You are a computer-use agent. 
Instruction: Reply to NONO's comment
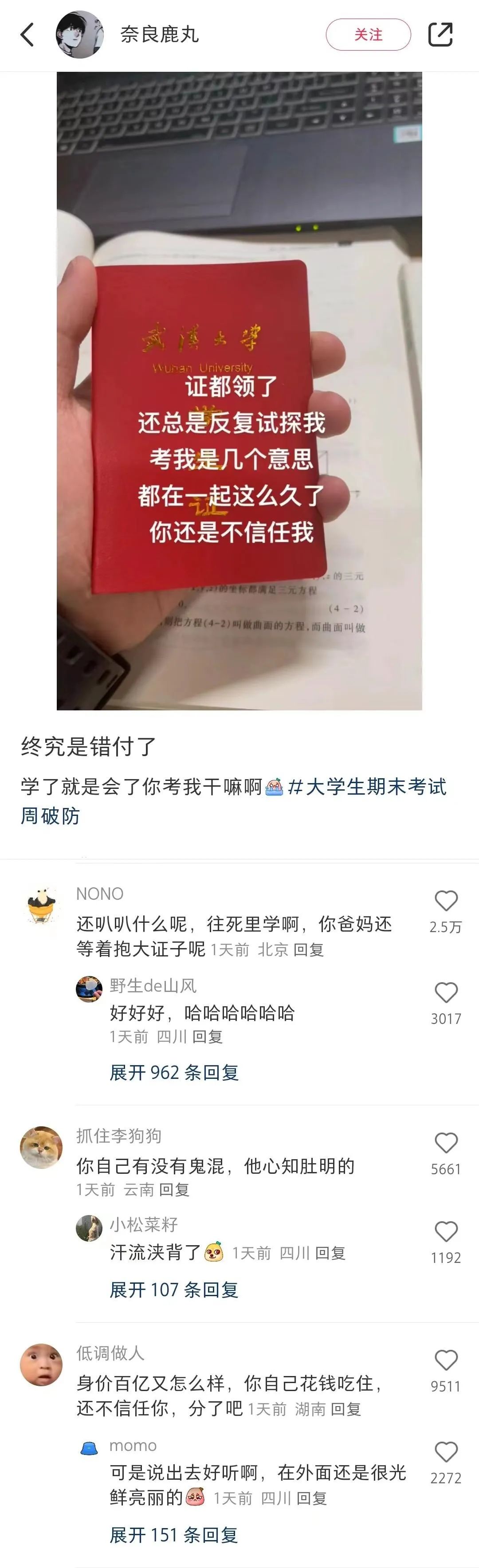pos(308,949)
